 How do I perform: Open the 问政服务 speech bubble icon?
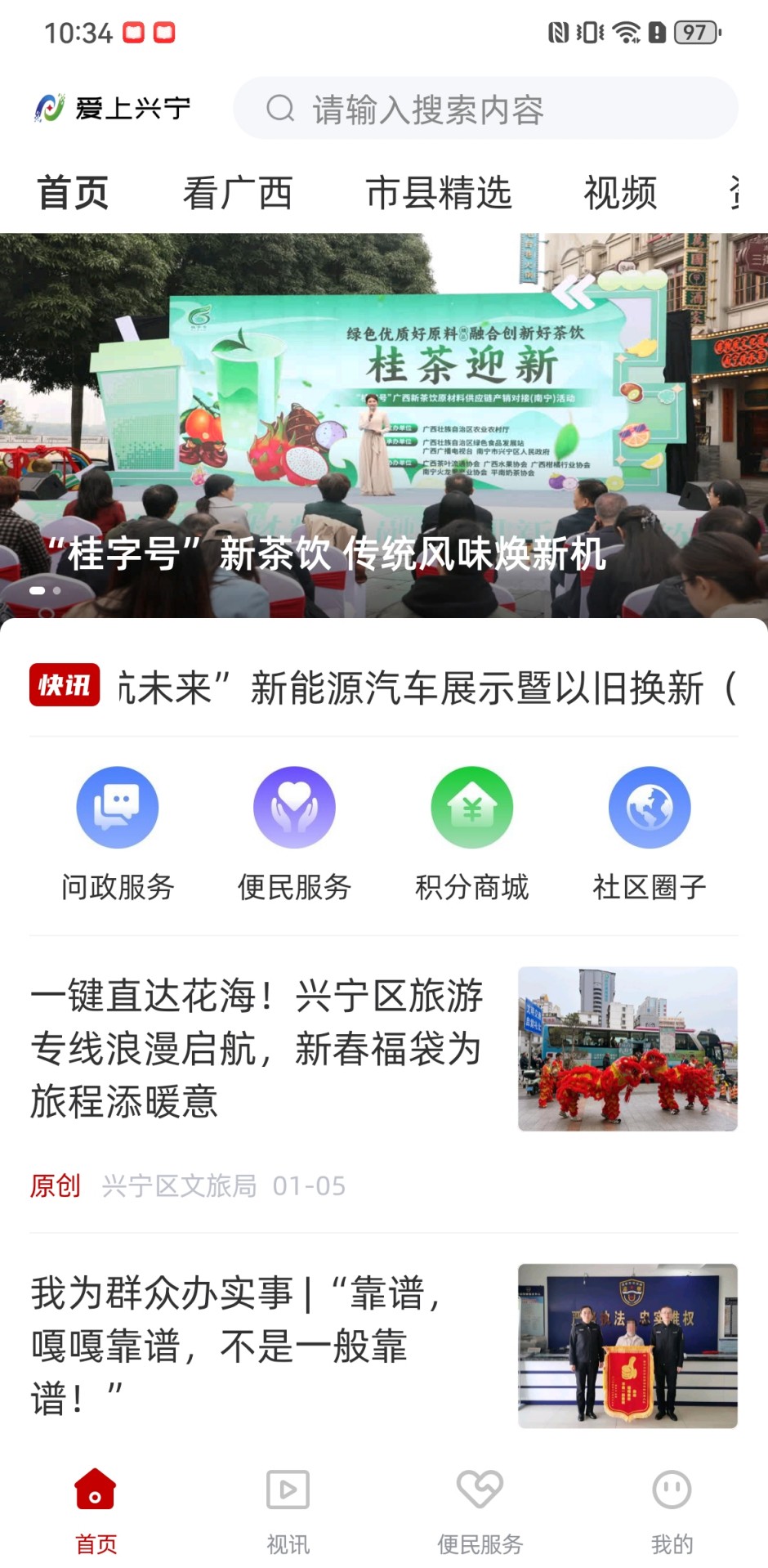tap(117, 806)
